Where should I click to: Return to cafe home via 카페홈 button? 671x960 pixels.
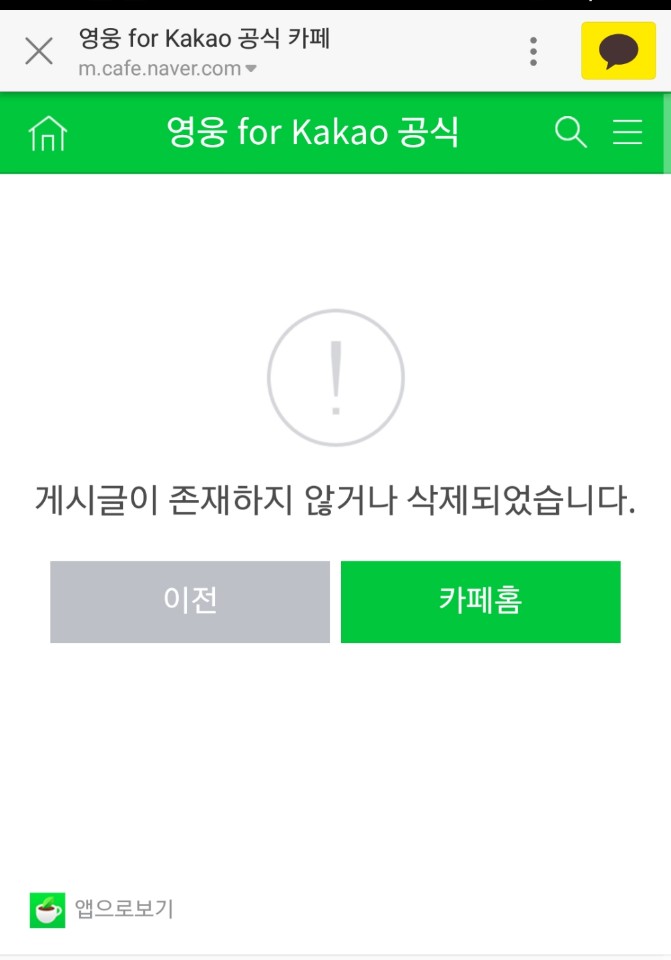point(480,601)
